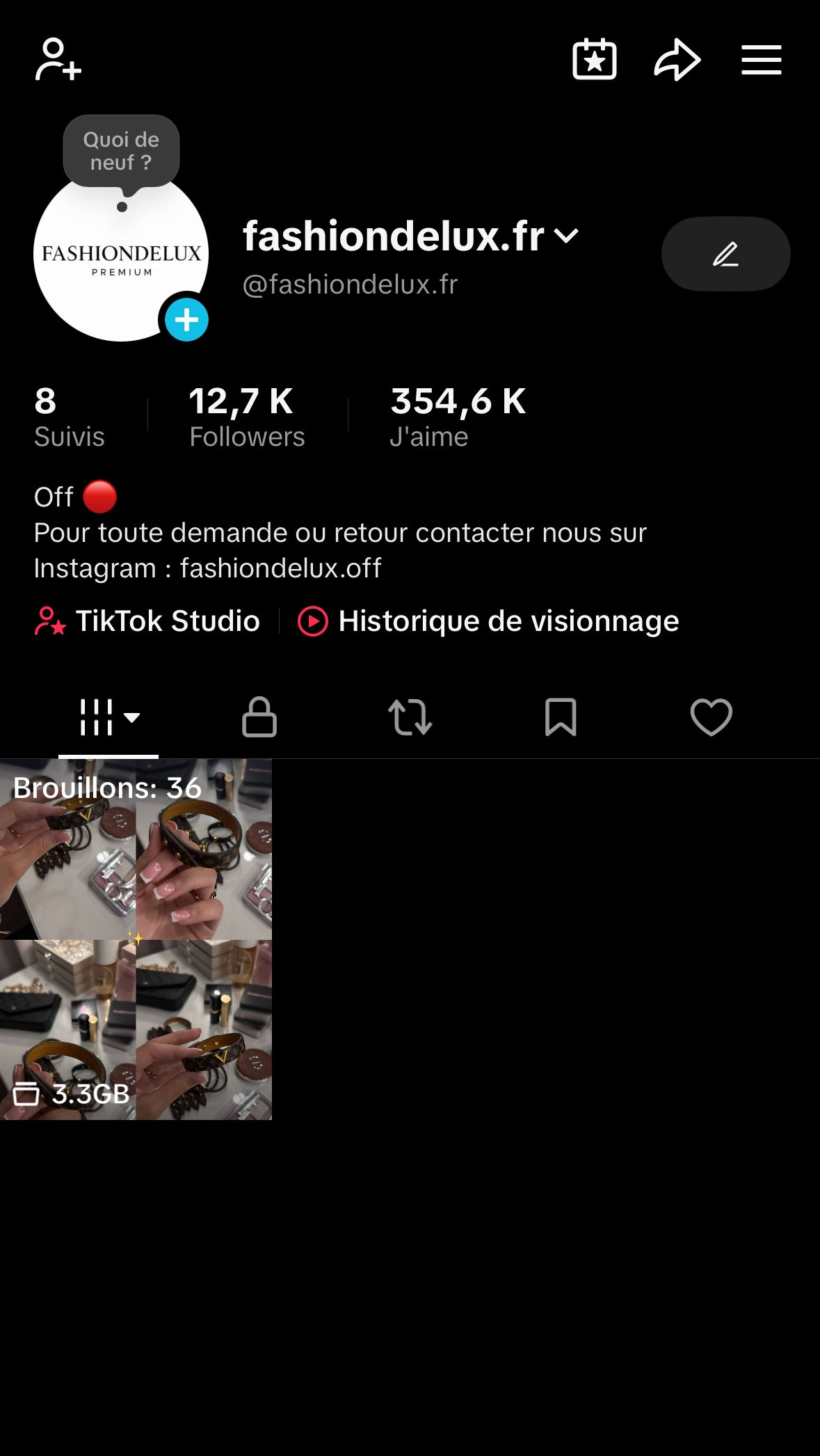Edit profile with the pencil button
Viewport: 820px width, 1456px height.
click(x=725, y=254)
